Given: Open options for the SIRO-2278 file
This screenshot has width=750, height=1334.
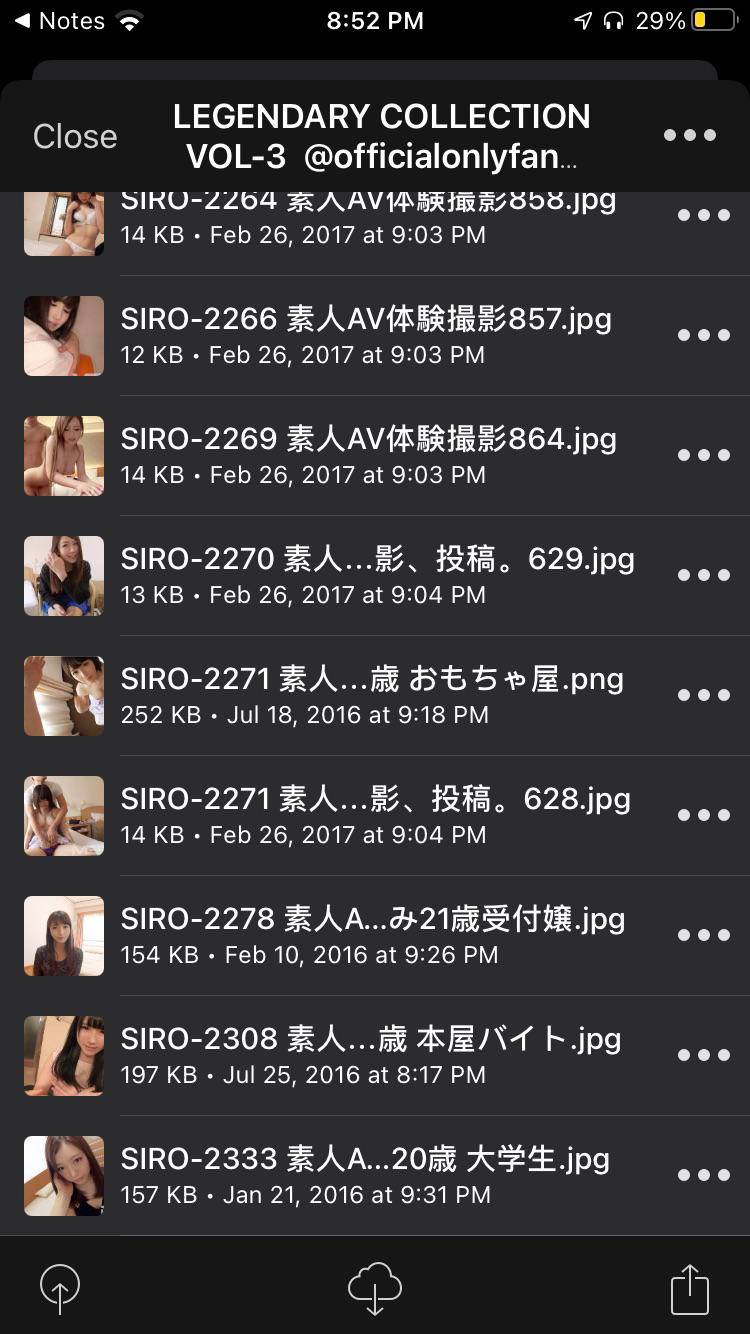Looking at the screenshot, I should point(703,936).
